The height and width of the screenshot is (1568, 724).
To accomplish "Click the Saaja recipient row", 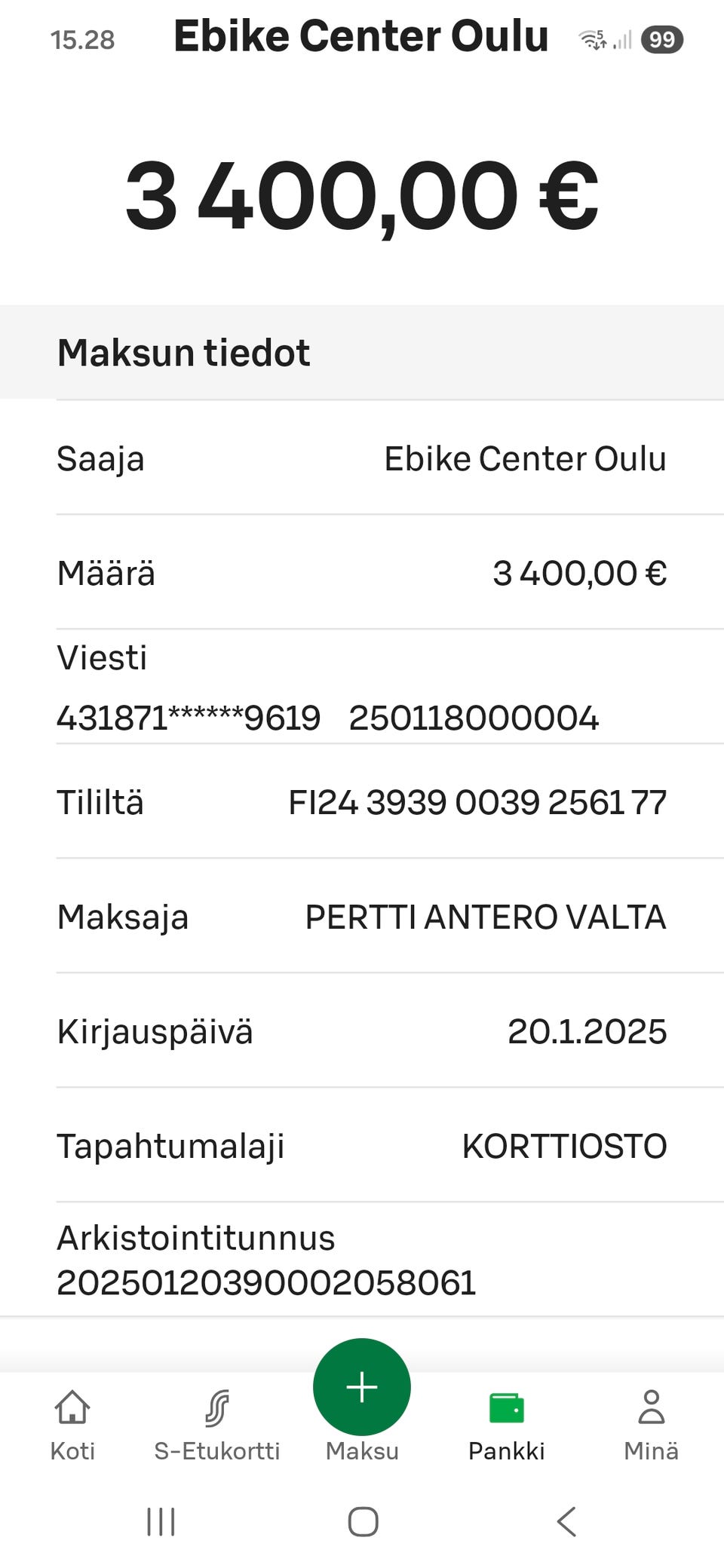I will click(362, 458).
